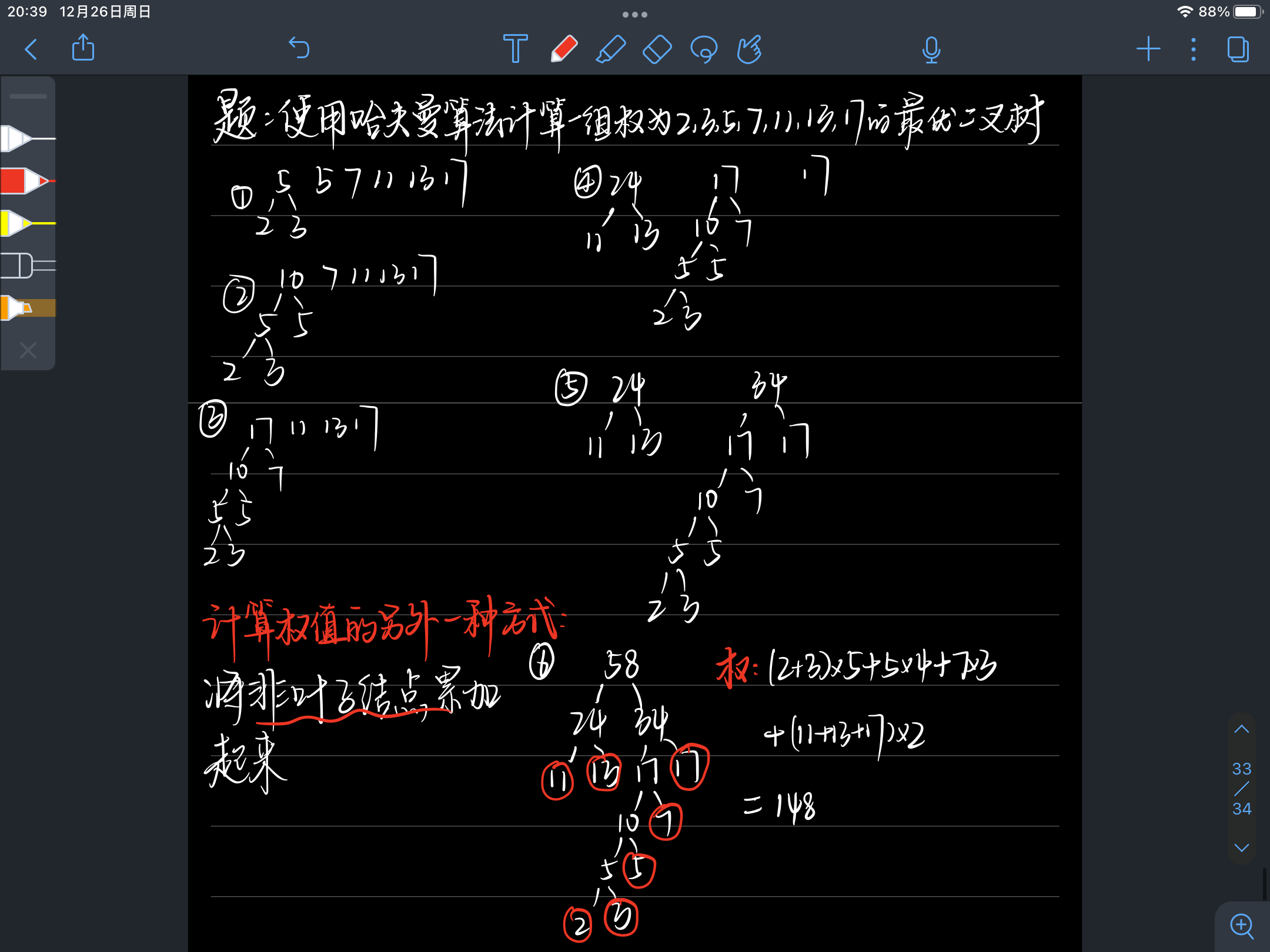Share or export this note
Screen dimensions: 1270x952
click(83, 48)
